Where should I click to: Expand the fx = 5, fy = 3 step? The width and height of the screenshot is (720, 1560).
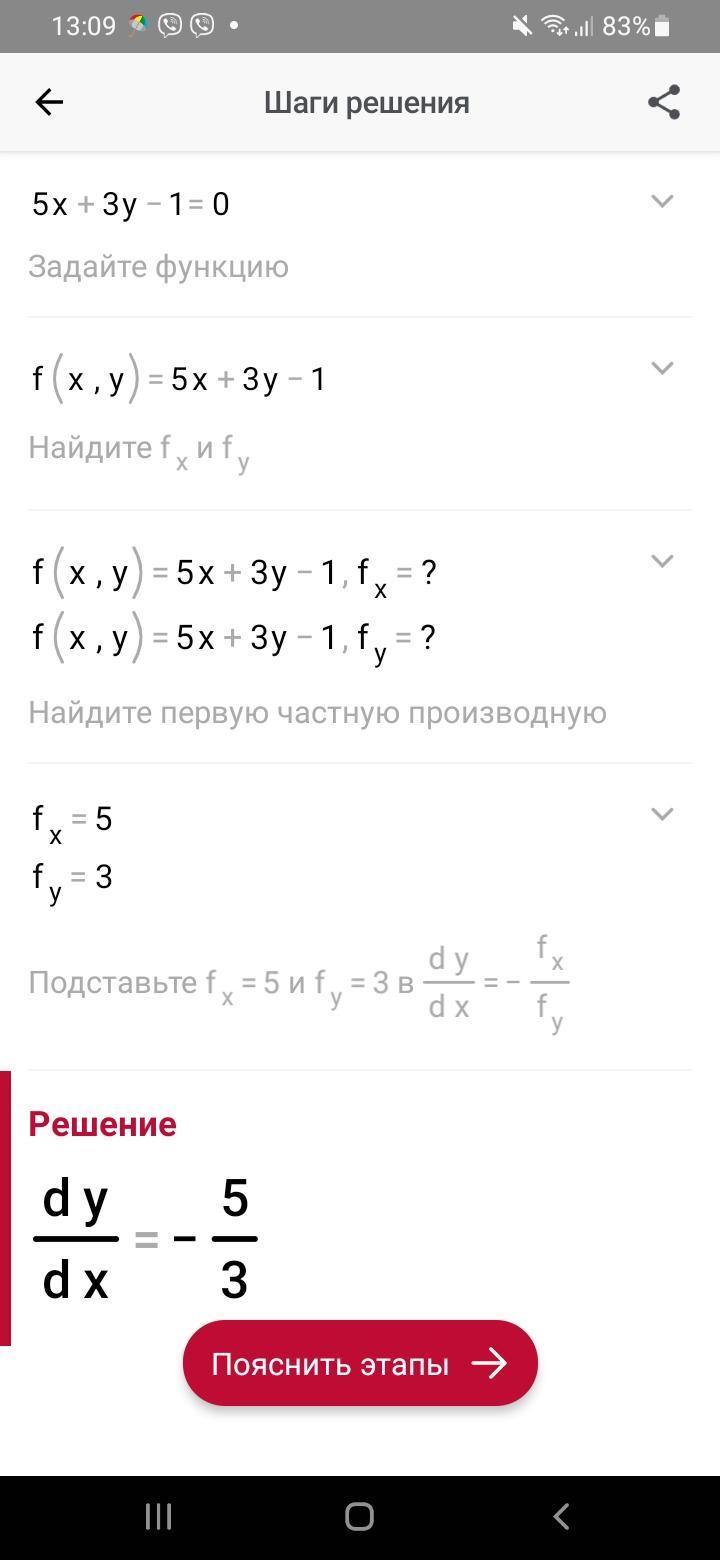click(662, 814)
